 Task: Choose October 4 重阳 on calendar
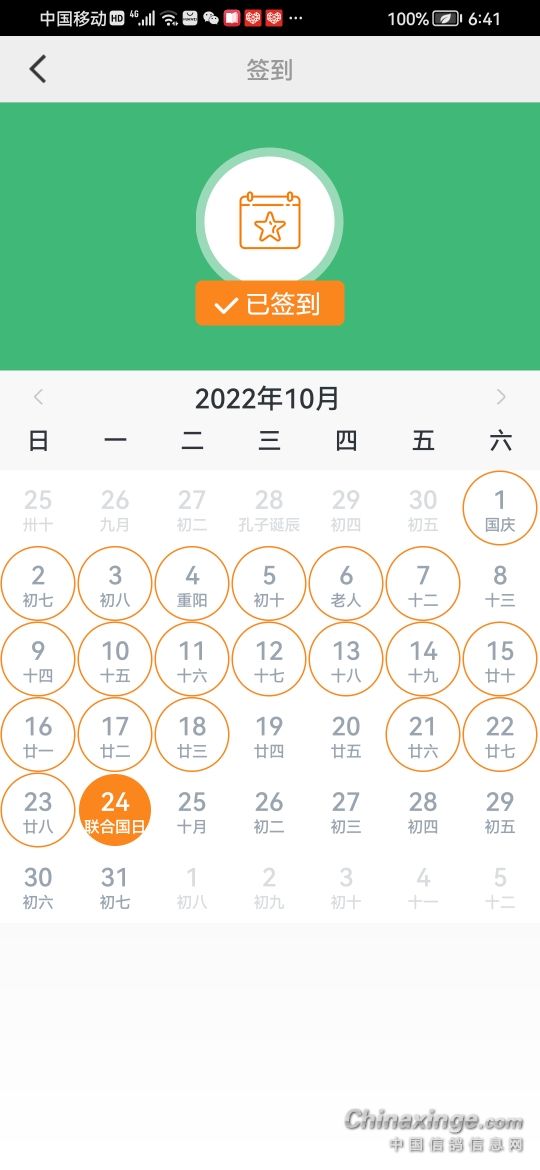(192, 584)
